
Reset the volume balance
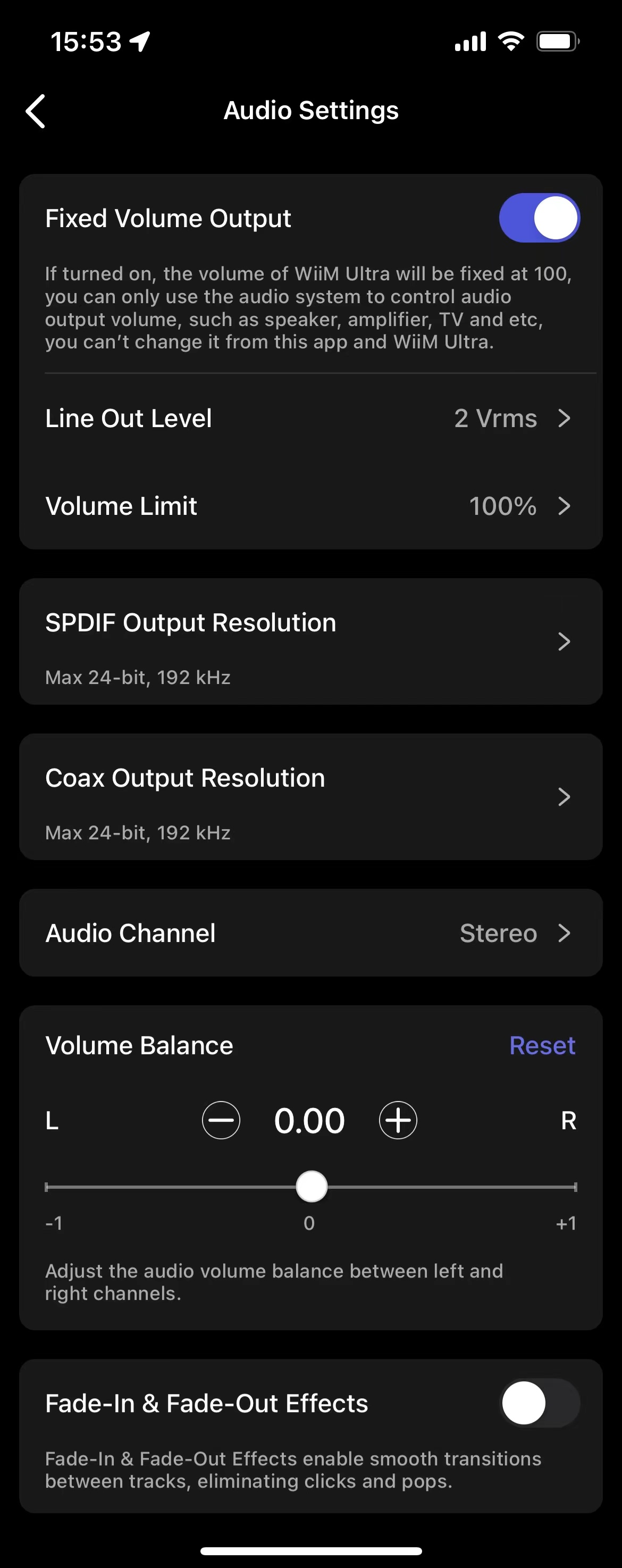[x=542, y=1046]
